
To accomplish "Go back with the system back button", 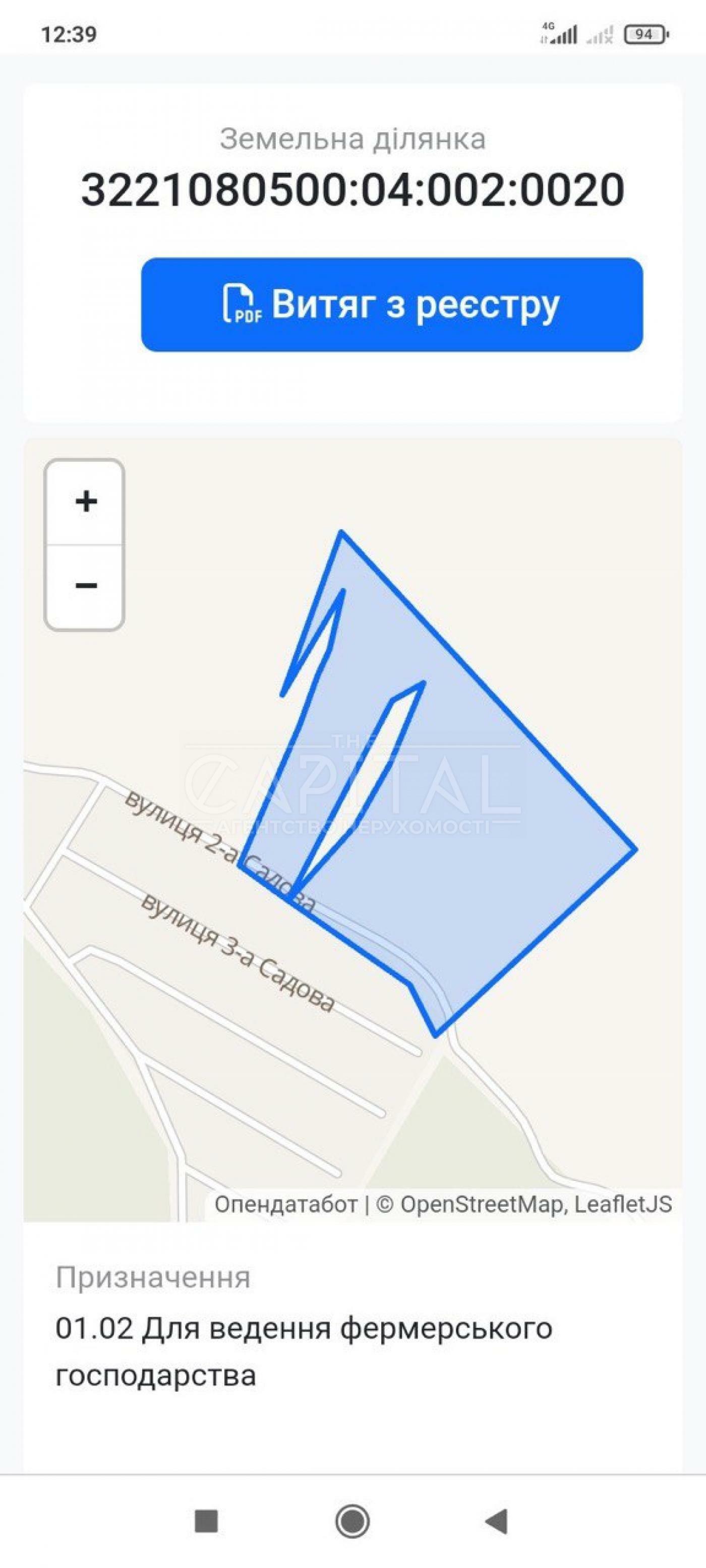I will click(x=496, y=1521).
